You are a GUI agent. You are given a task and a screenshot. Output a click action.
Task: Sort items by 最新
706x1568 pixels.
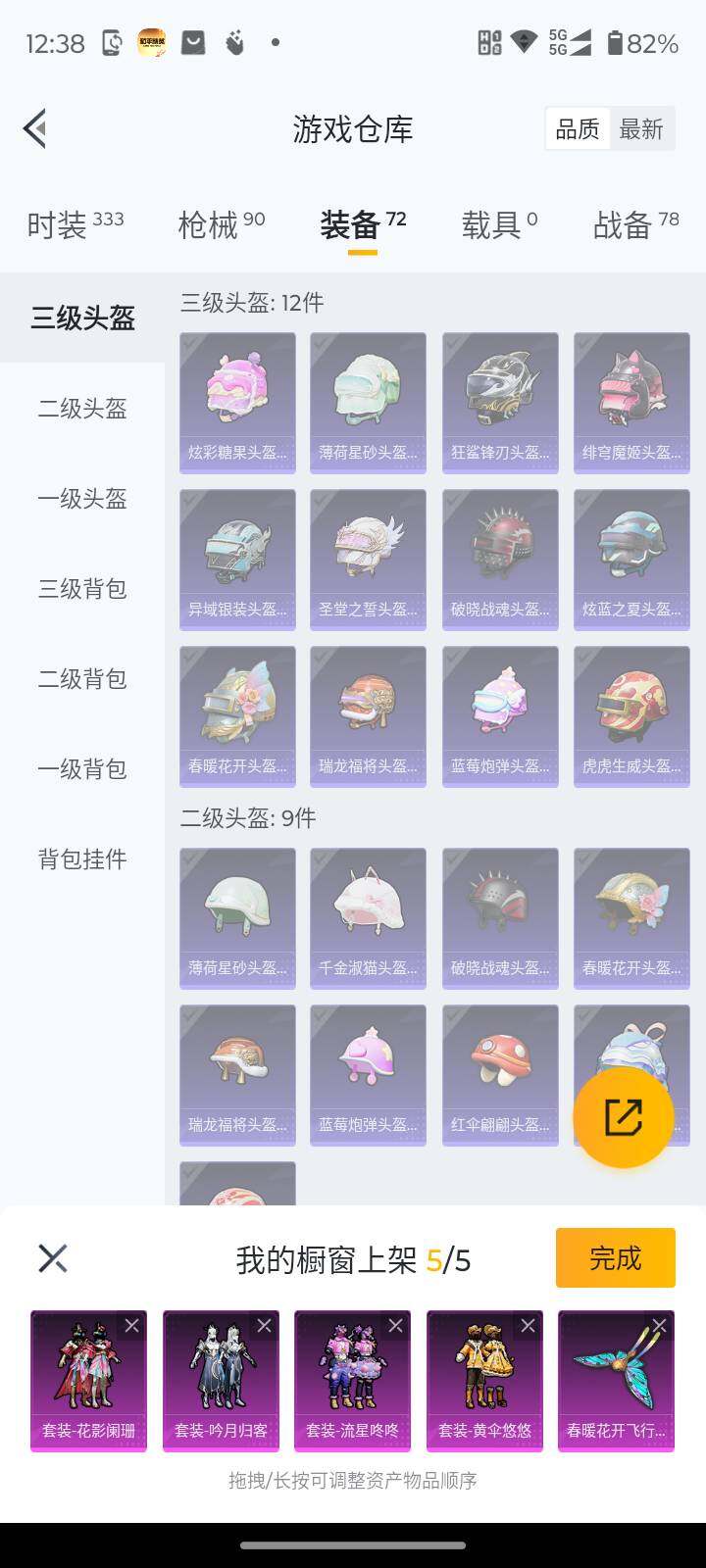pyautogui.click(x=641, y=128)
